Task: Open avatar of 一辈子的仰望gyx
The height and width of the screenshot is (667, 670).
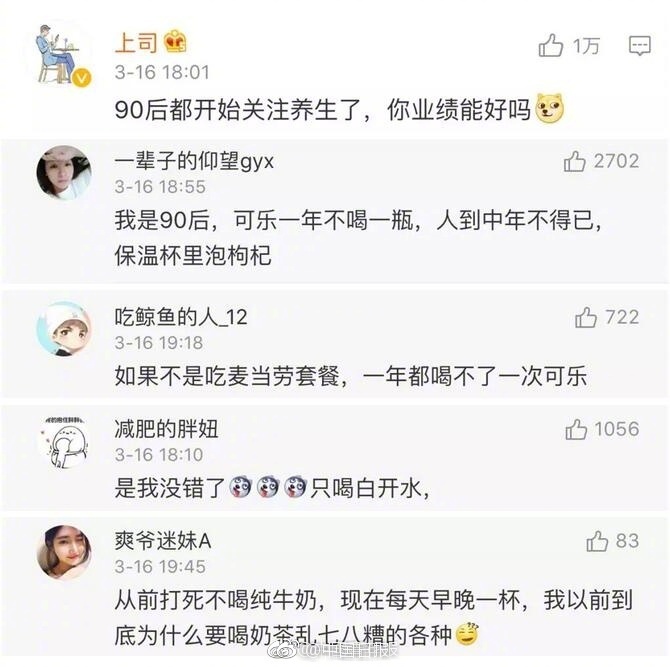Action: pyautogui.click(x=63, y=172)
